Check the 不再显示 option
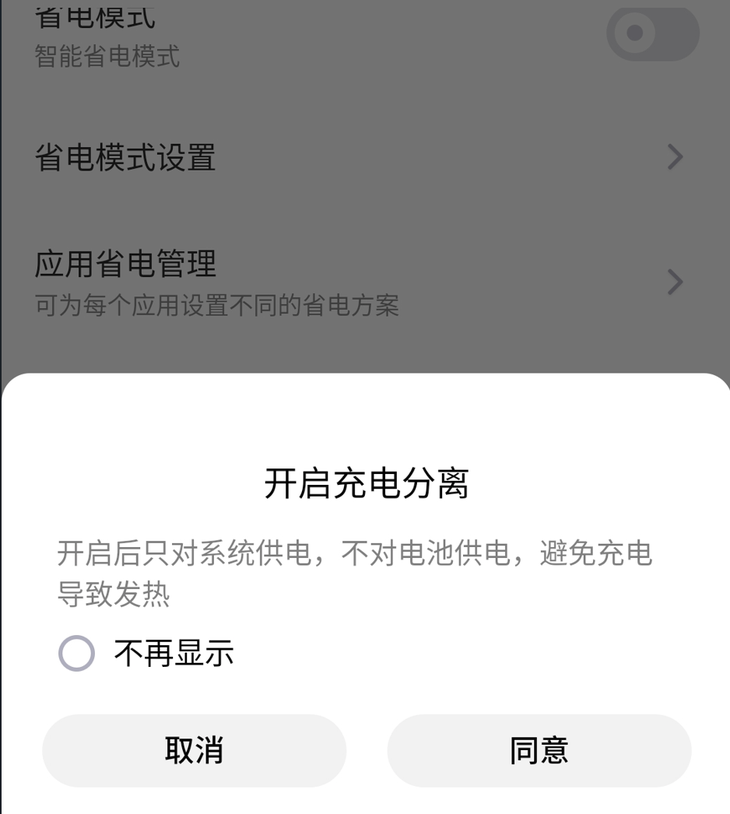This screenshot has width=730, height=814. point(77,654)
